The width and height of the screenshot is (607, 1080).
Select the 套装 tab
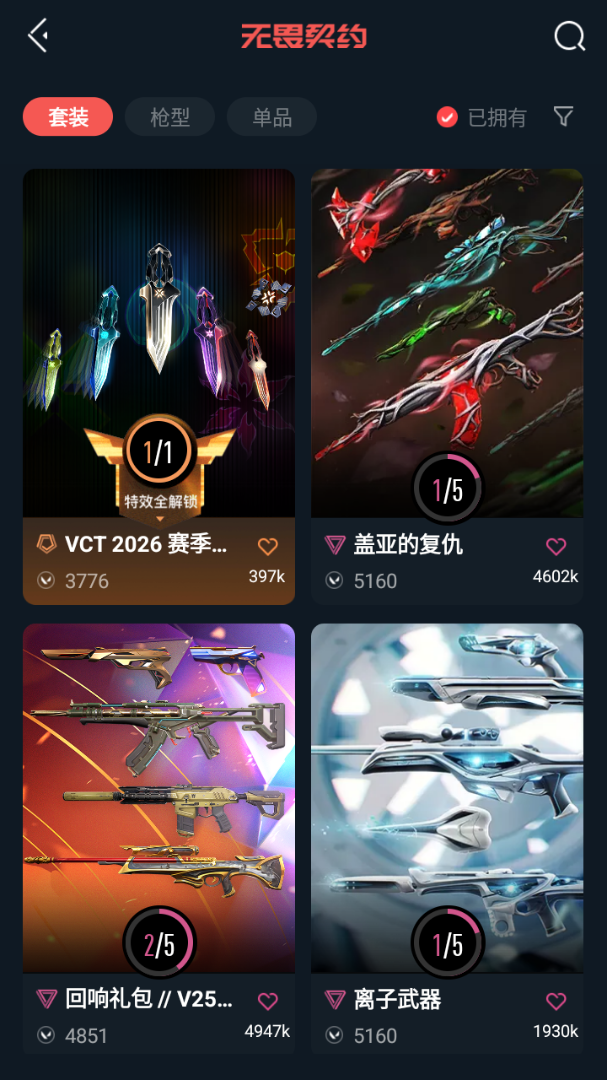click(68, 117)
